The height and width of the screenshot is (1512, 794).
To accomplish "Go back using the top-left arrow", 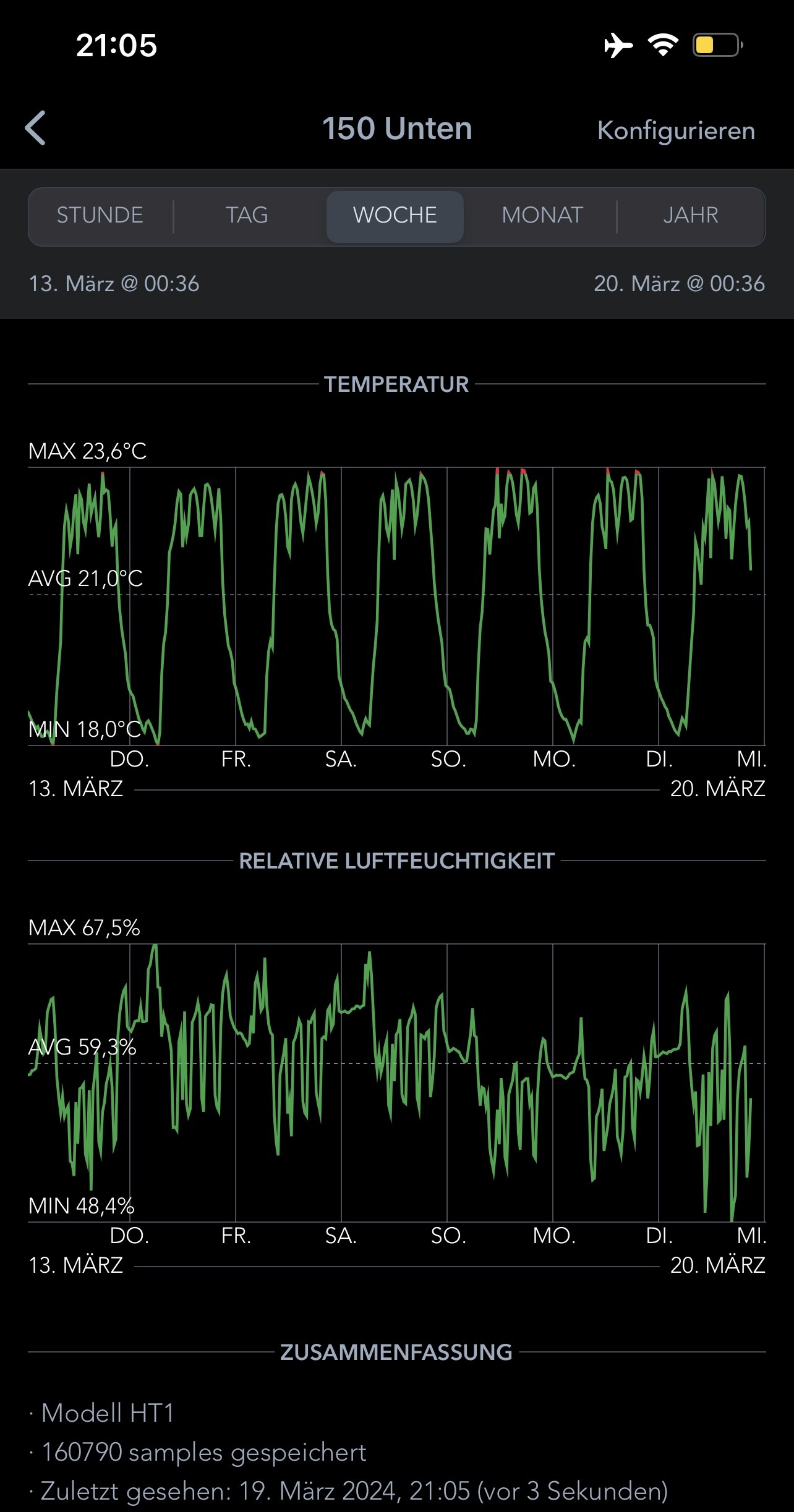I will coord(36,129).
